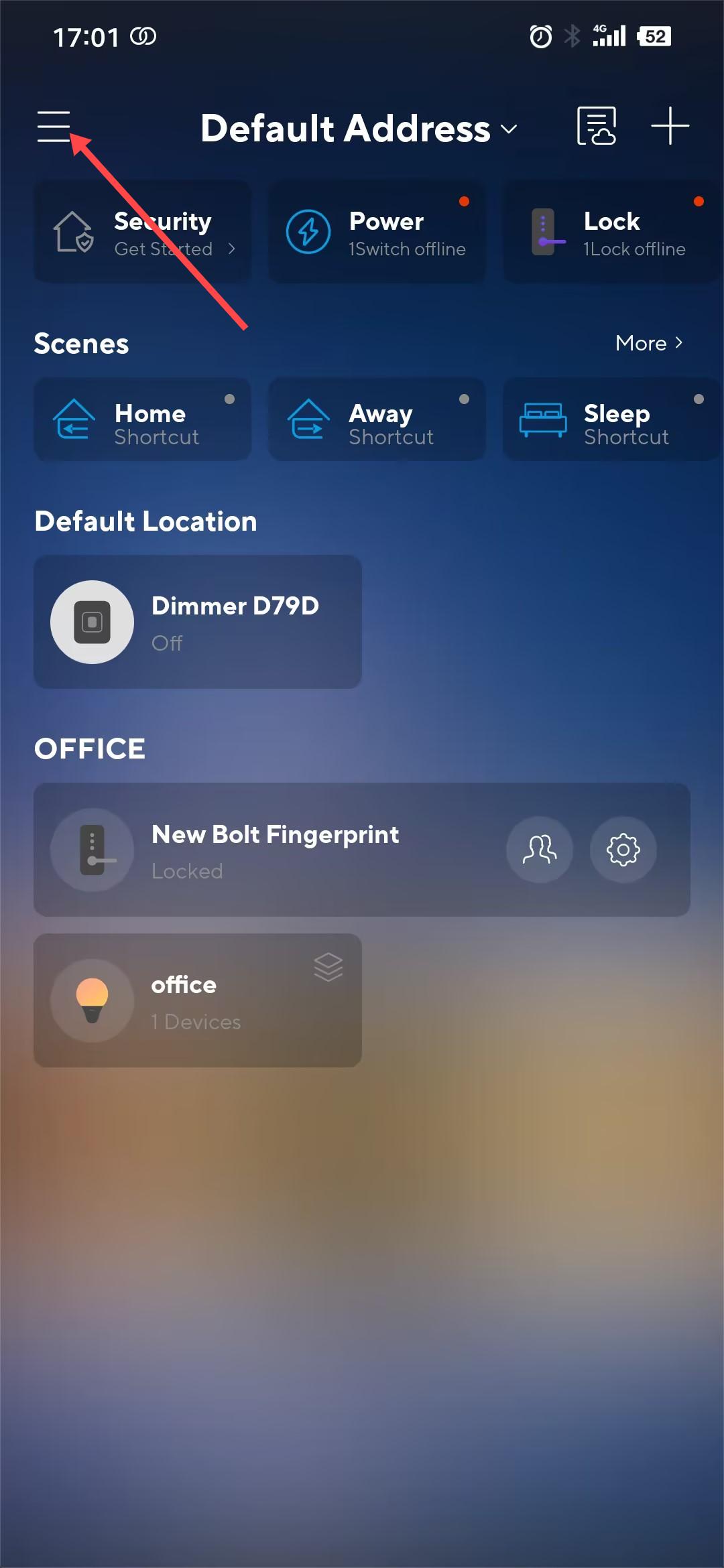724x1568 pixels.
Task: Open the cloud log icon
Action: point(596,126)
